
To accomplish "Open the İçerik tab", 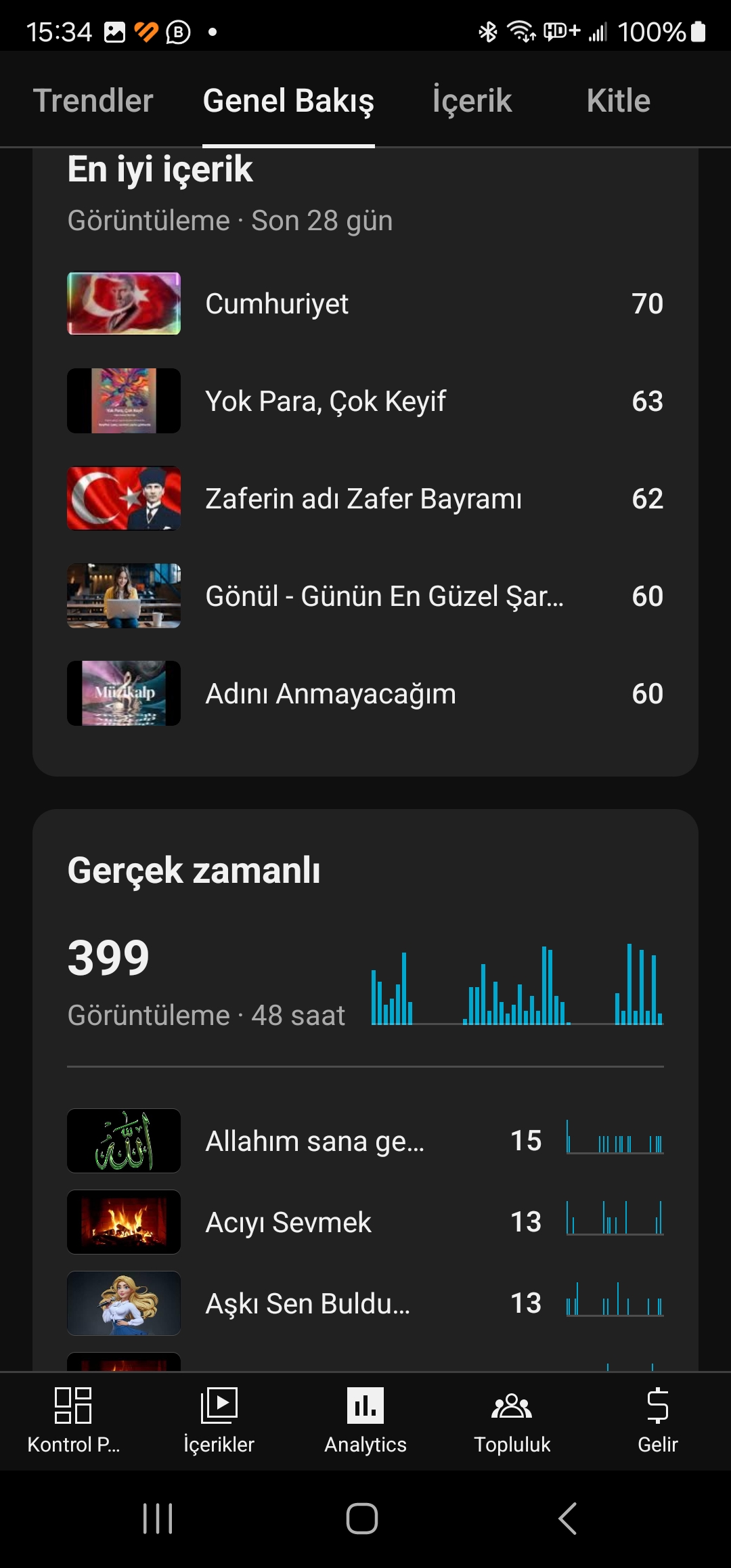I will click(472, 100).
